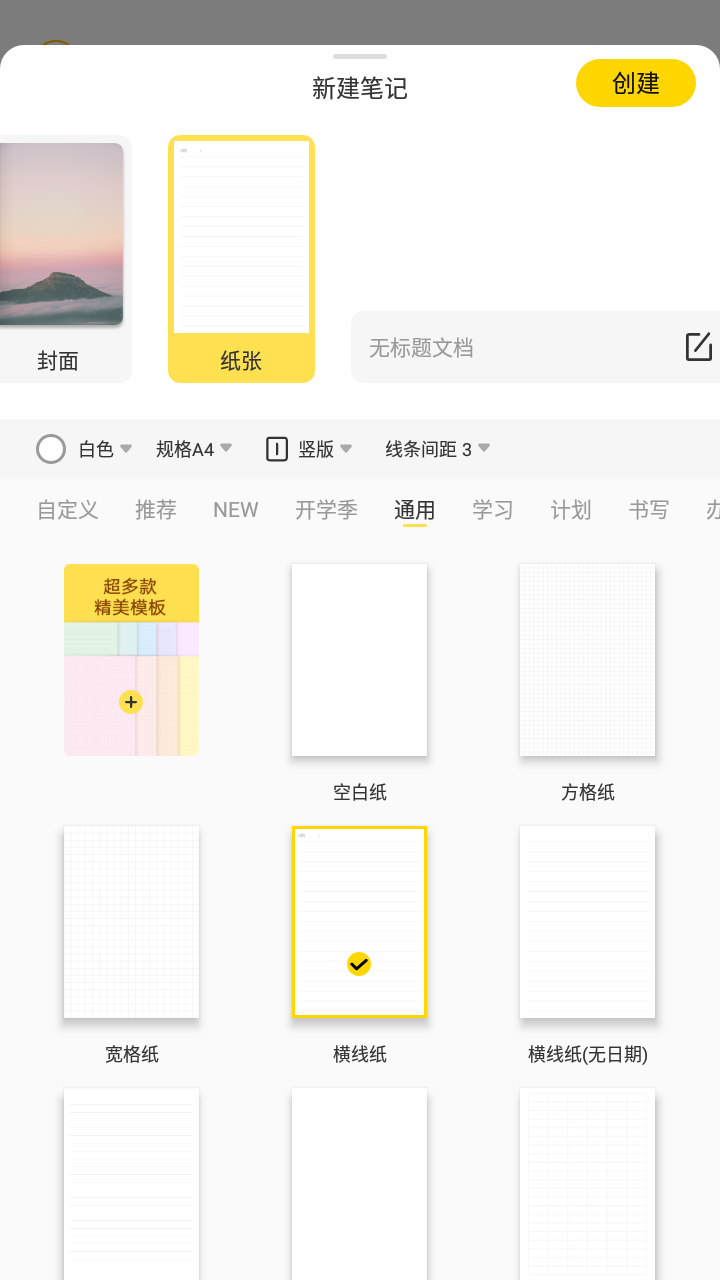Edit the 无标题文档 title field
This screenshot has width=720, height=1280.
pyautogui.click(x=520, y=347)
